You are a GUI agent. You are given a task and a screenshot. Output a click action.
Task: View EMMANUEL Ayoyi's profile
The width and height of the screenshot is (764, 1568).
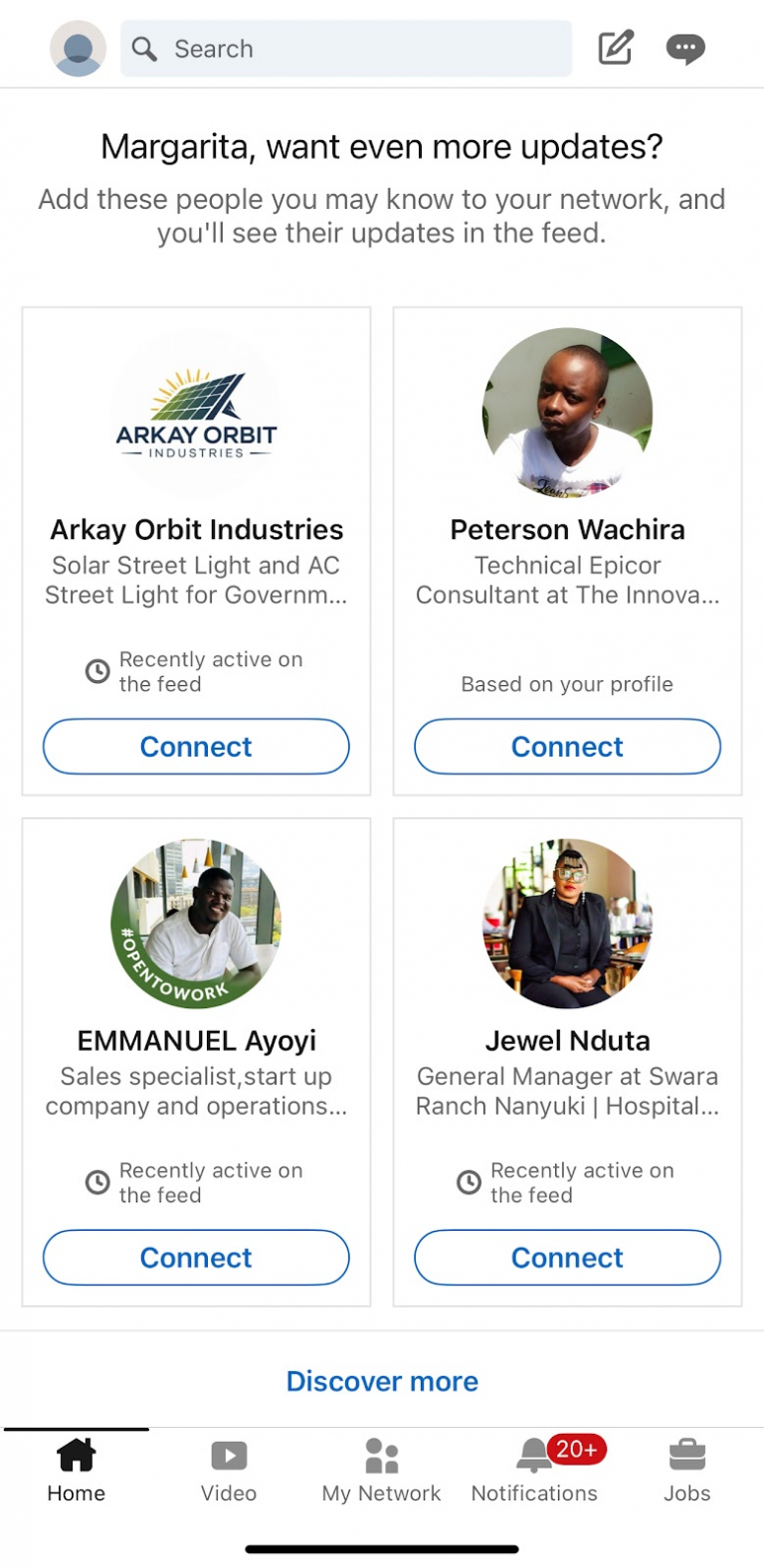[x=196, y=1041]
